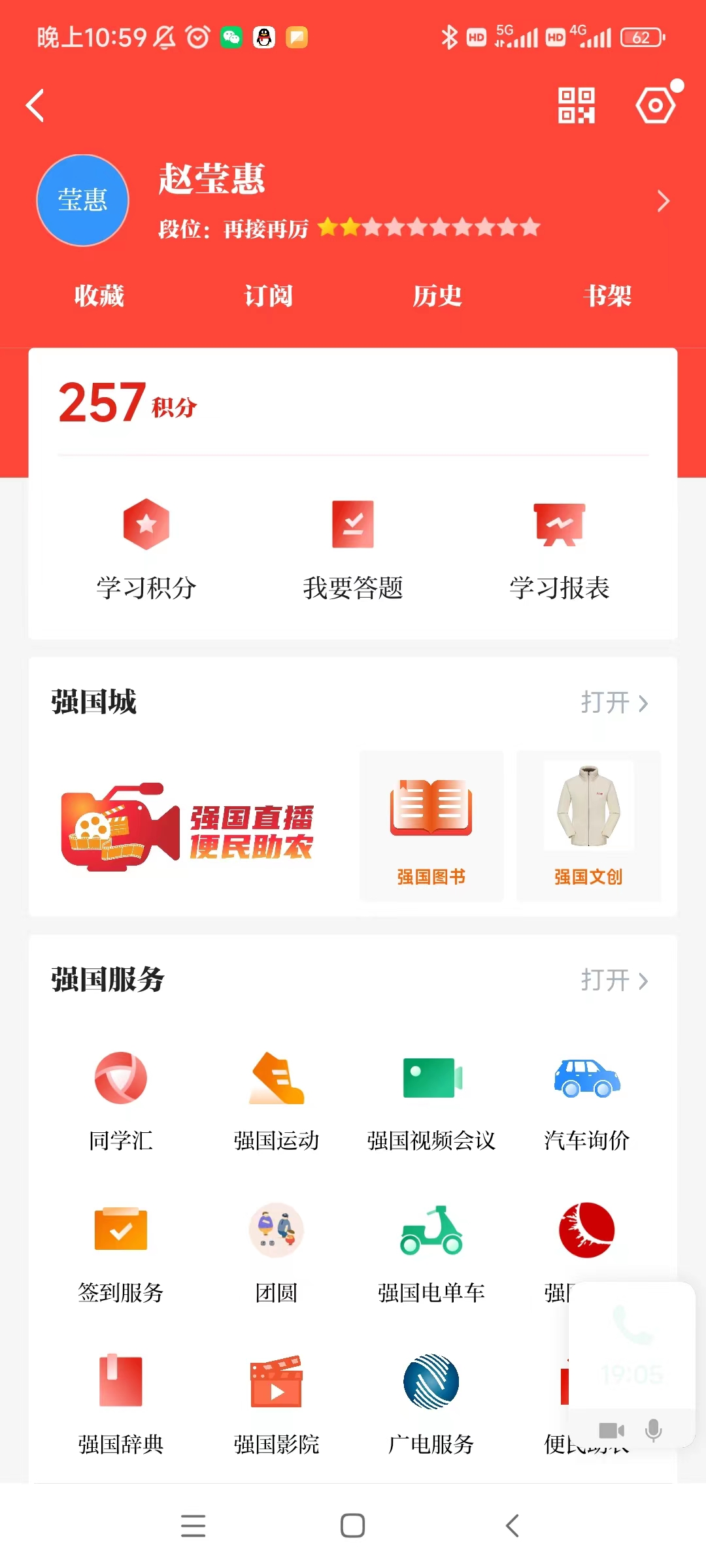Open the QR code scanner
Screen dimensions: 706x1568
click(576, 105)
